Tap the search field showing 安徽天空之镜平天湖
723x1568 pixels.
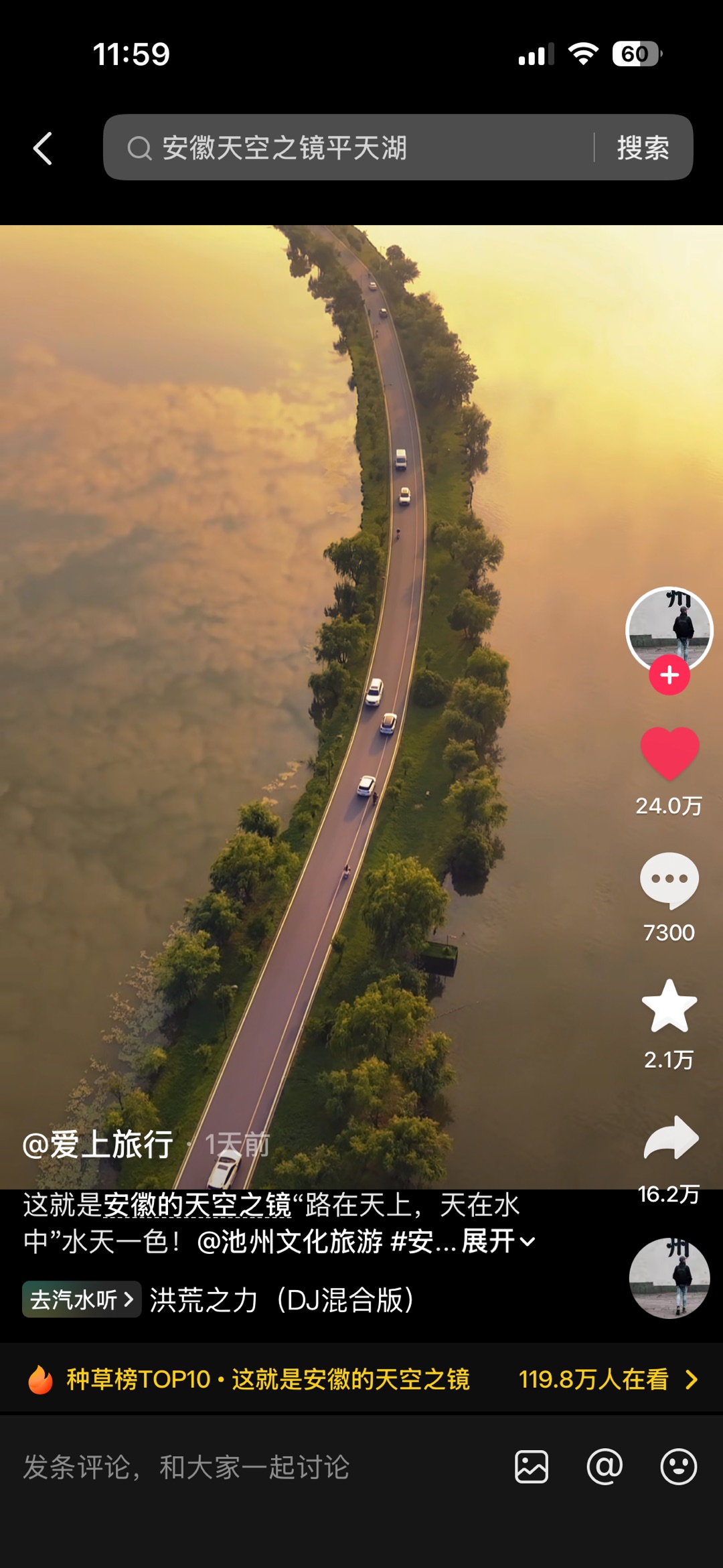[x=348, y=147]
